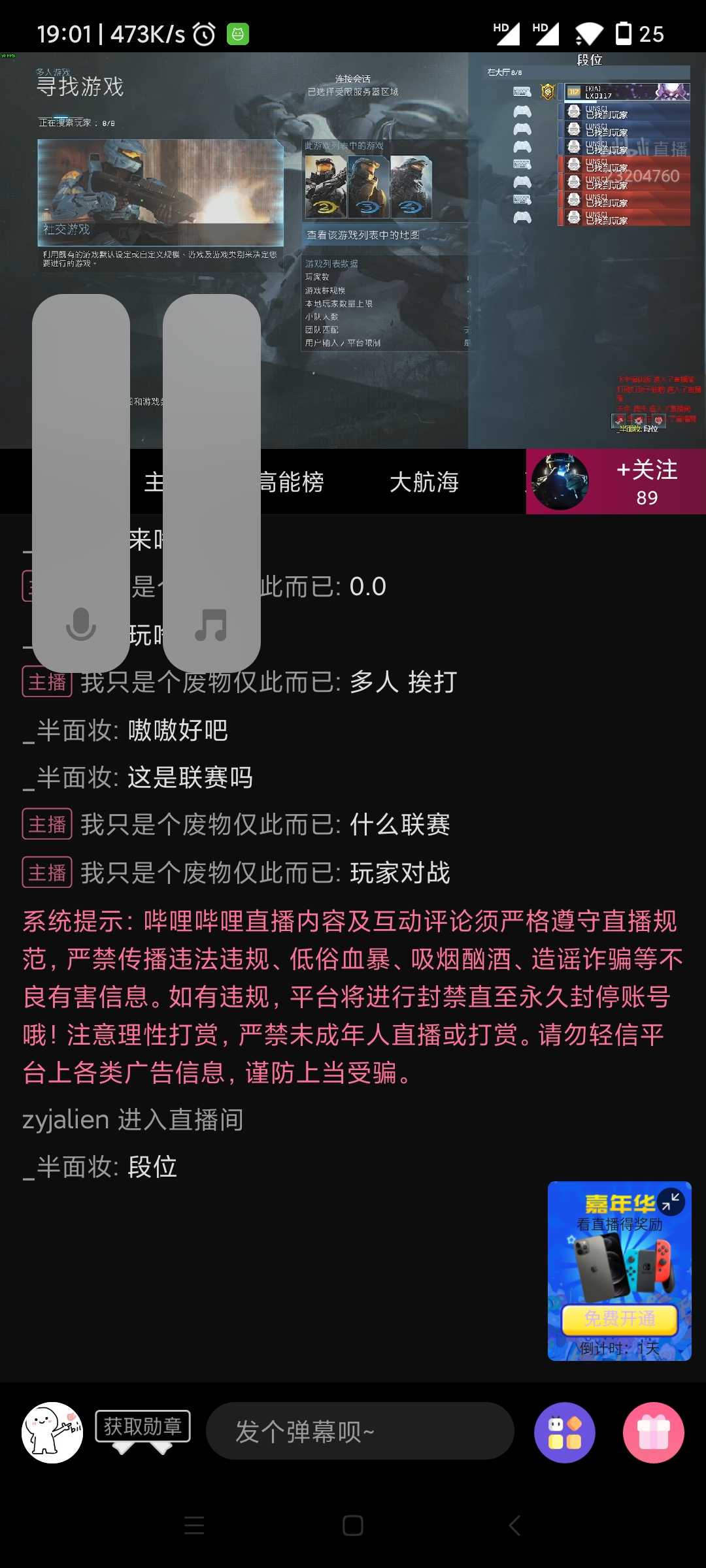The height and width of the screenshot is (1568, 706).
Task: Tap the music volume slider
Action: pyautogui.click(x=212, y=483)
